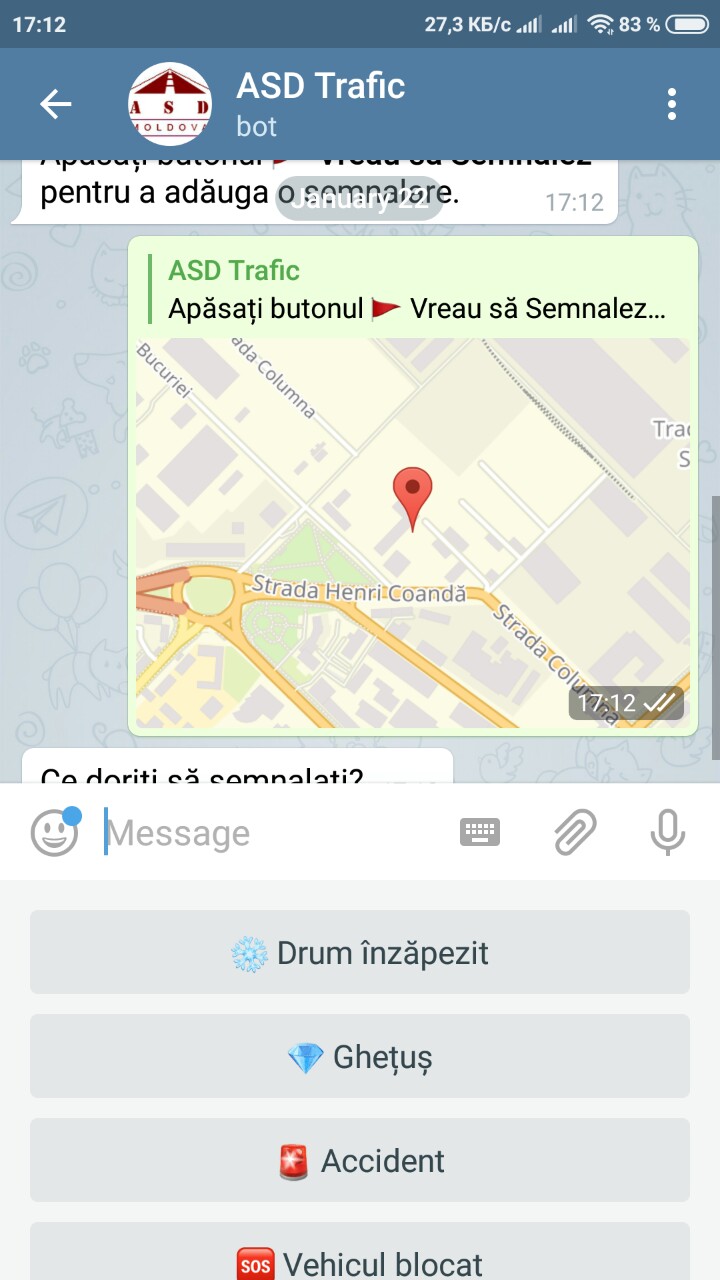
Task: Go back from the ASD Trafic chat
Action: click(56, 104)
